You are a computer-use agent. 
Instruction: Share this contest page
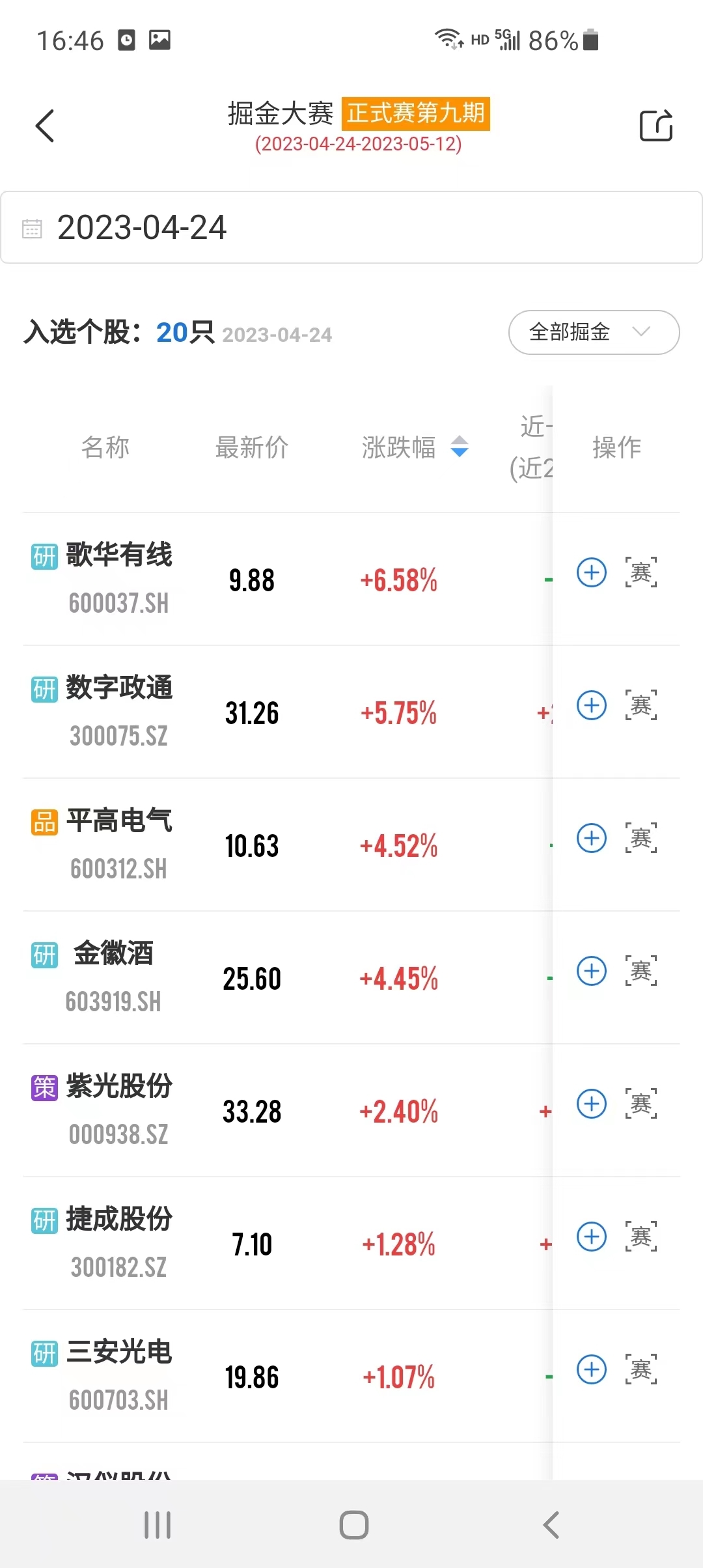pos(655,126)
